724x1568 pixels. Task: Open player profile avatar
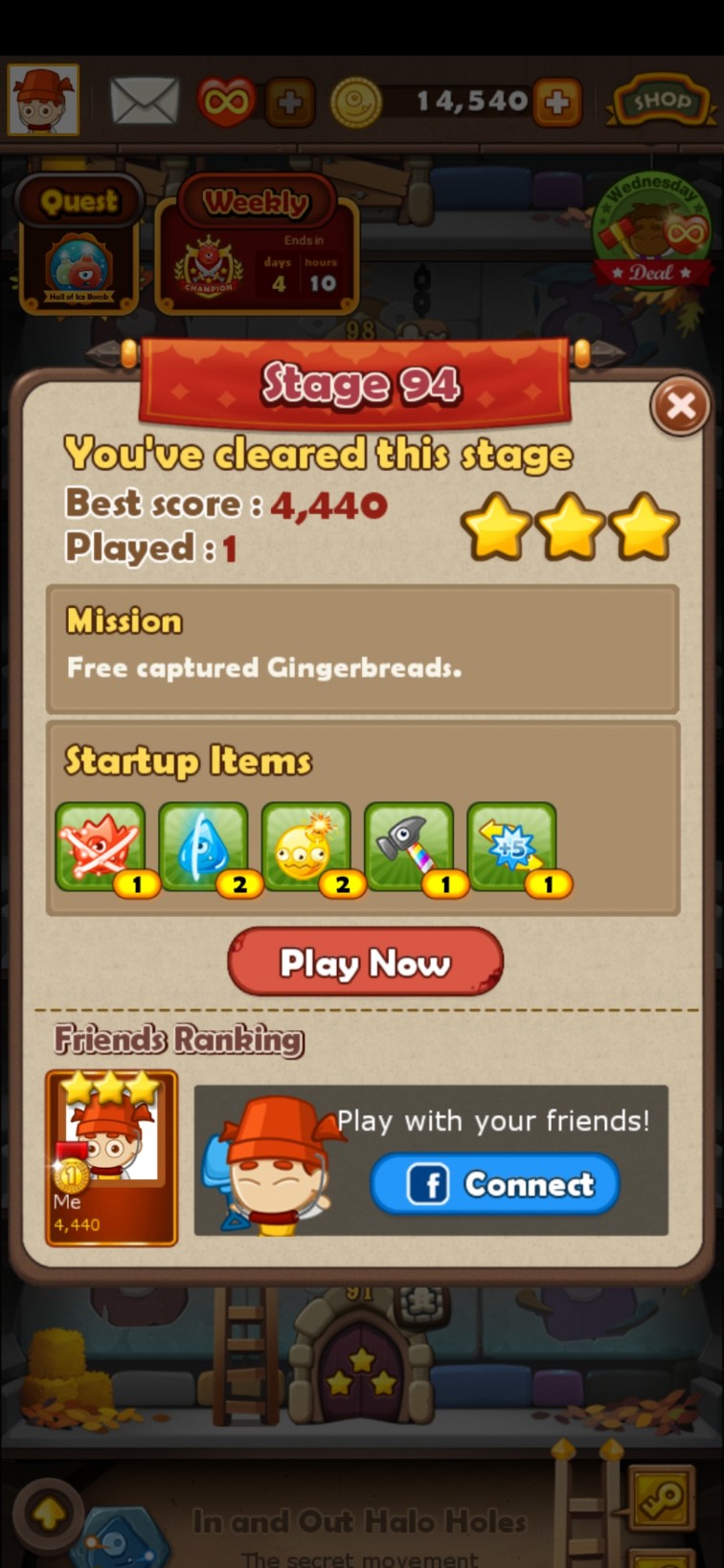click(x=43, y=100)
